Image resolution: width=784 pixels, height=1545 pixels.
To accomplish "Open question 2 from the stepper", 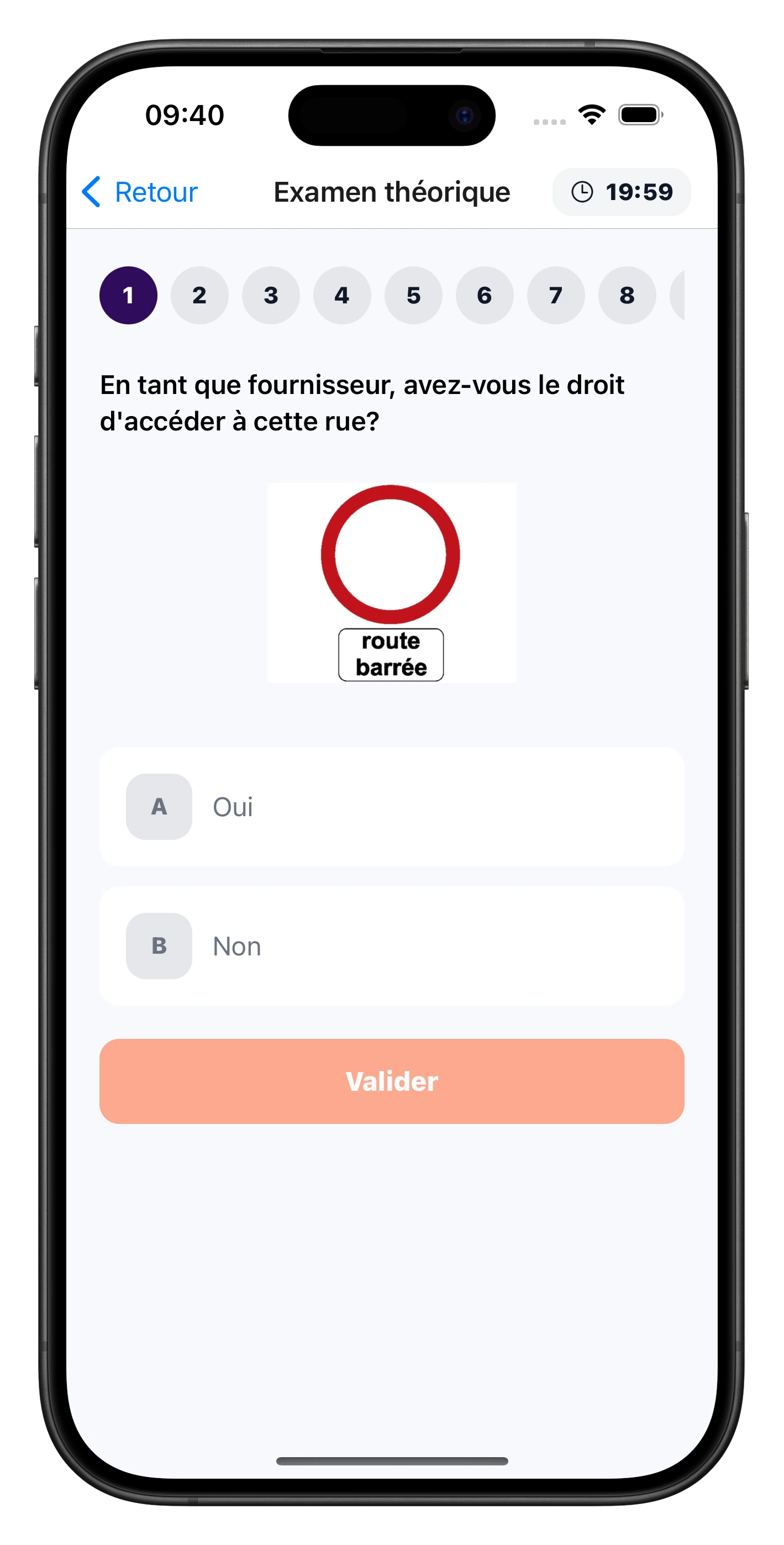I will pyautogui.click(x=199, y=295).
